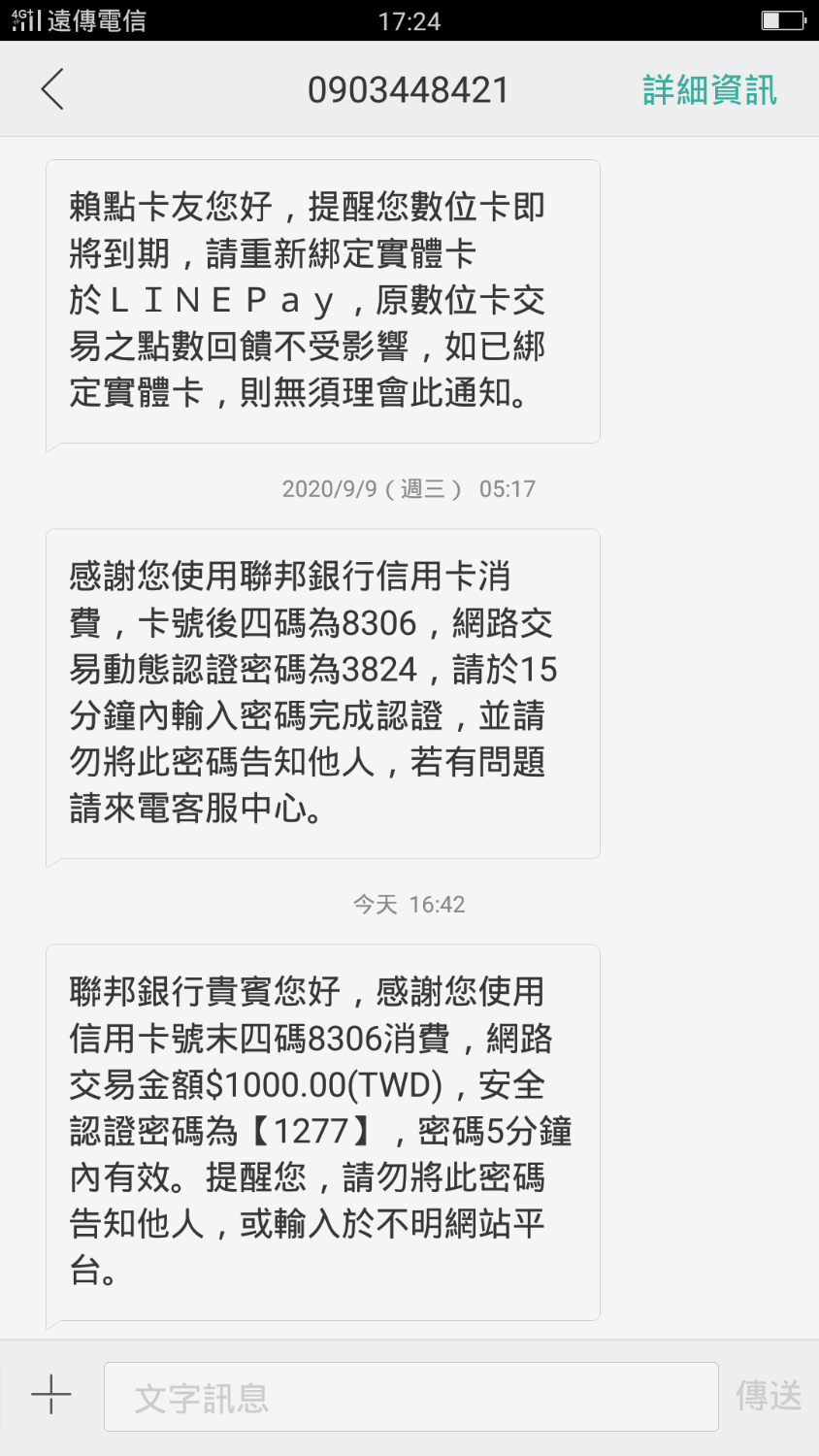This screenshot has height=1456, width=819.
Task: Go back using the arrow icon
Action: coord(52,89)
